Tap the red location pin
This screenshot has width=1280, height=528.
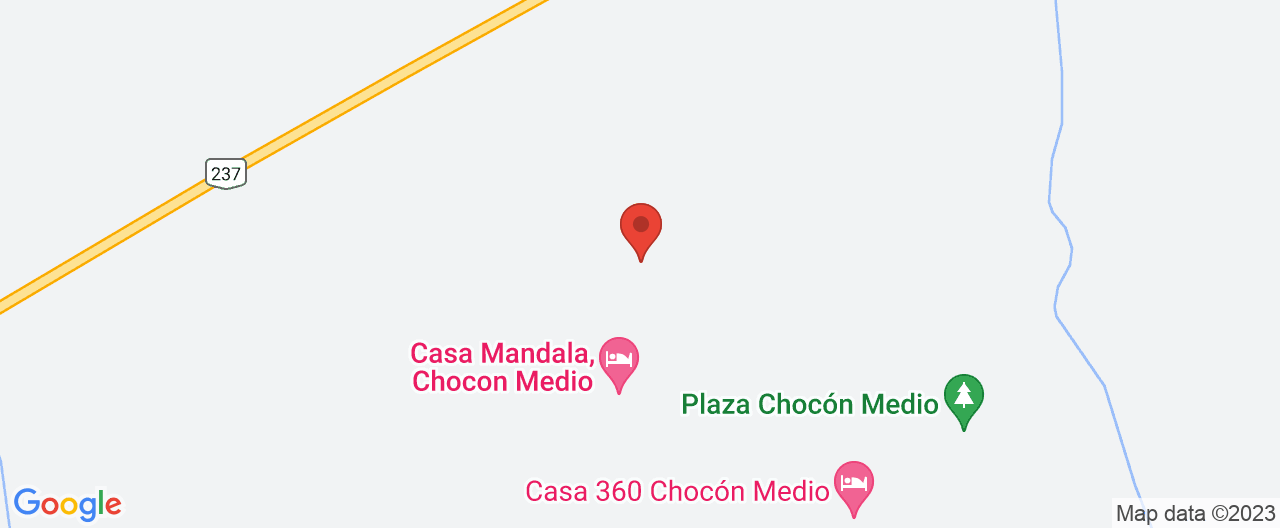(x=641, y=227)
